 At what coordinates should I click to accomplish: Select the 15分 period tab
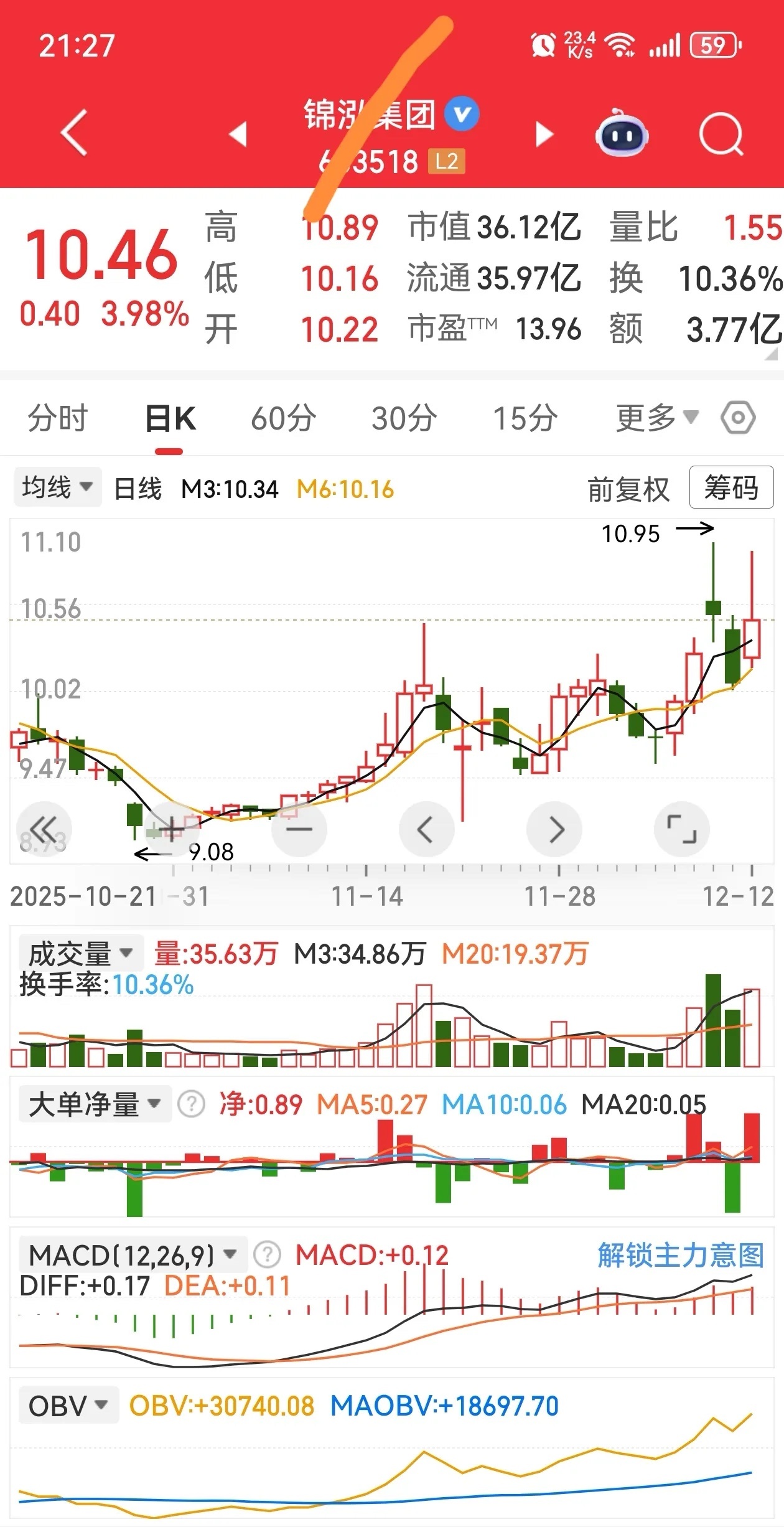[x=525, y=418]
